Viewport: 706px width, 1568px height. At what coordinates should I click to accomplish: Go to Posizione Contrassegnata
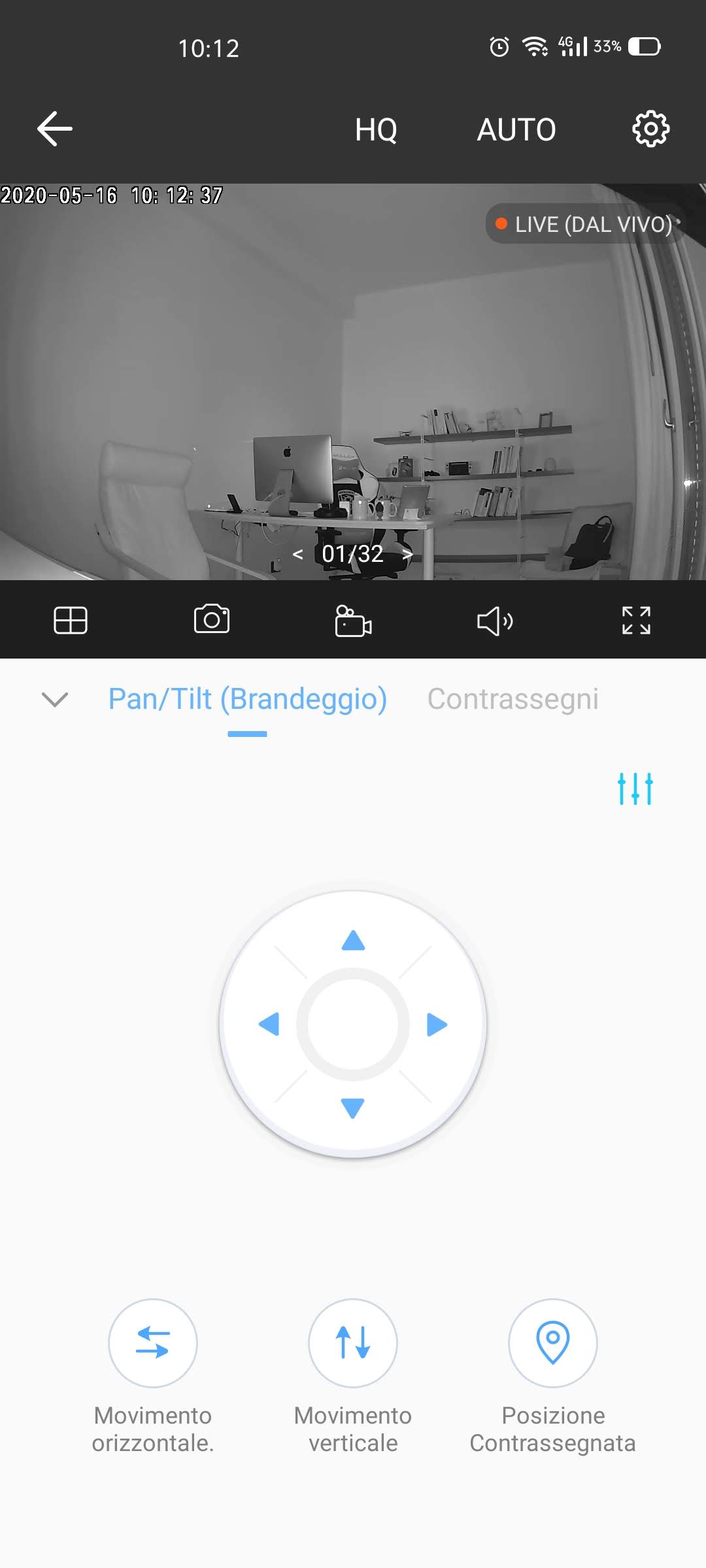pyautogui.click(x=553, y=1343)
